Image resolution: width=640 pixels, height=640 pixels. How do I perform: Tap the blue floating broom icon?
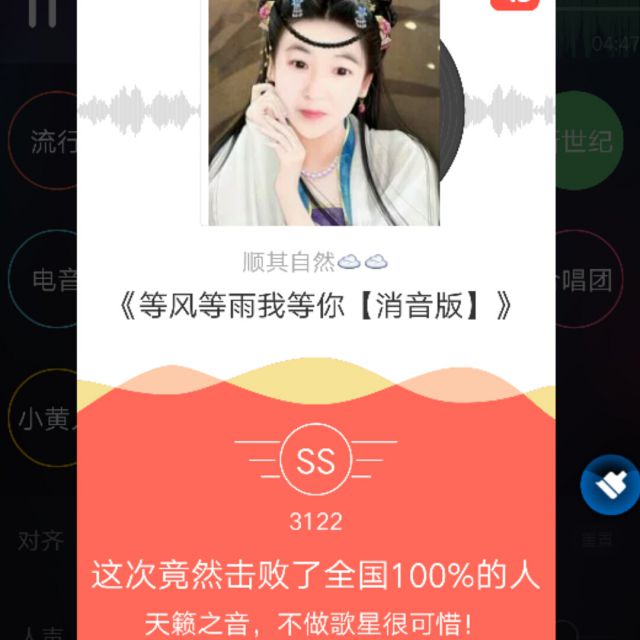[609, 485]
